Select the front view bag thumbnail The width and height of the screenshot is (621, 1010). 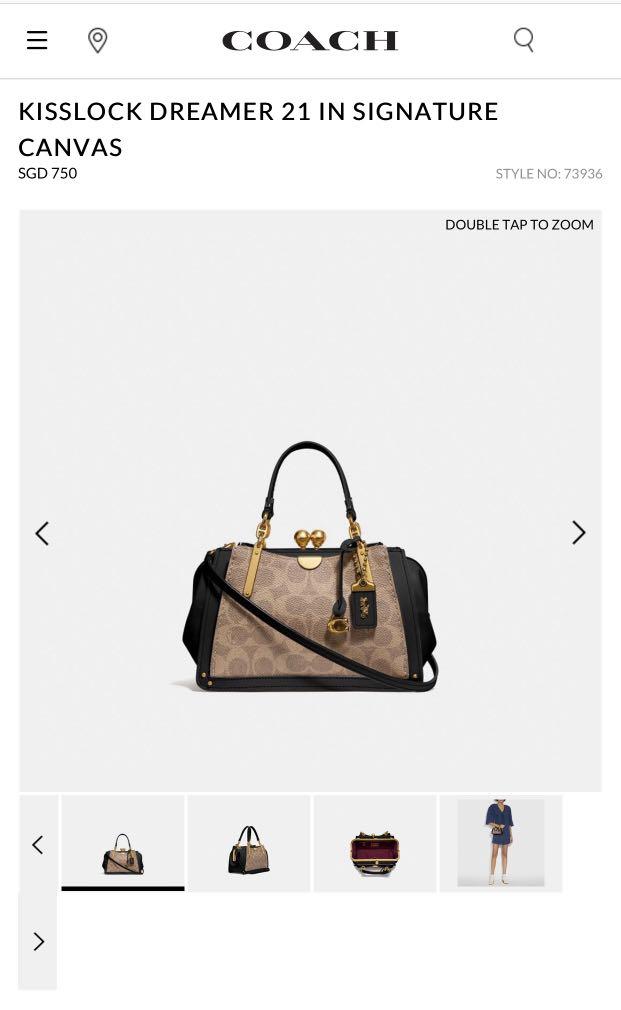click(x=123, y=843)
